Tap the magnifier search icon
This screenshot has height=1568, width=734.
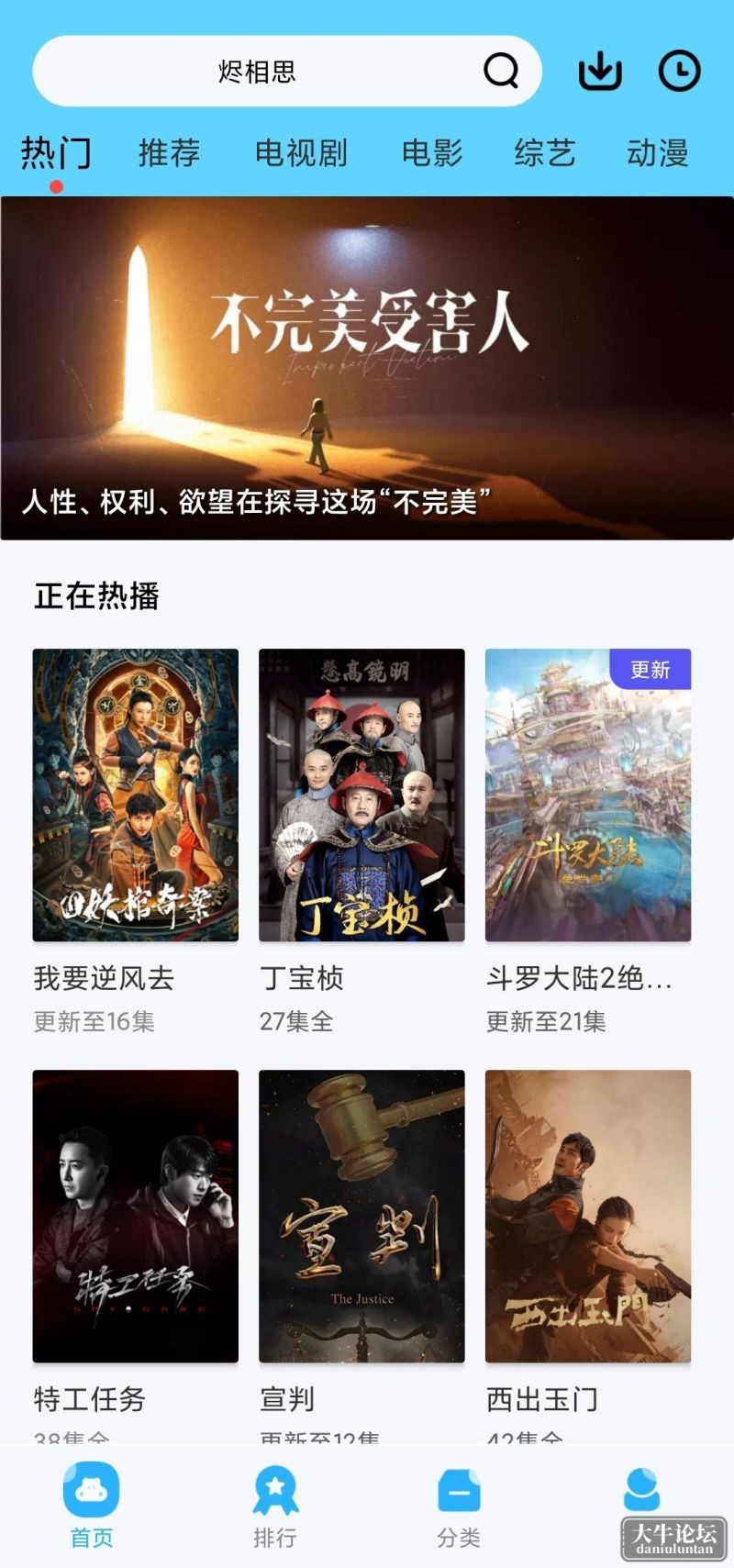coord(501,71)
